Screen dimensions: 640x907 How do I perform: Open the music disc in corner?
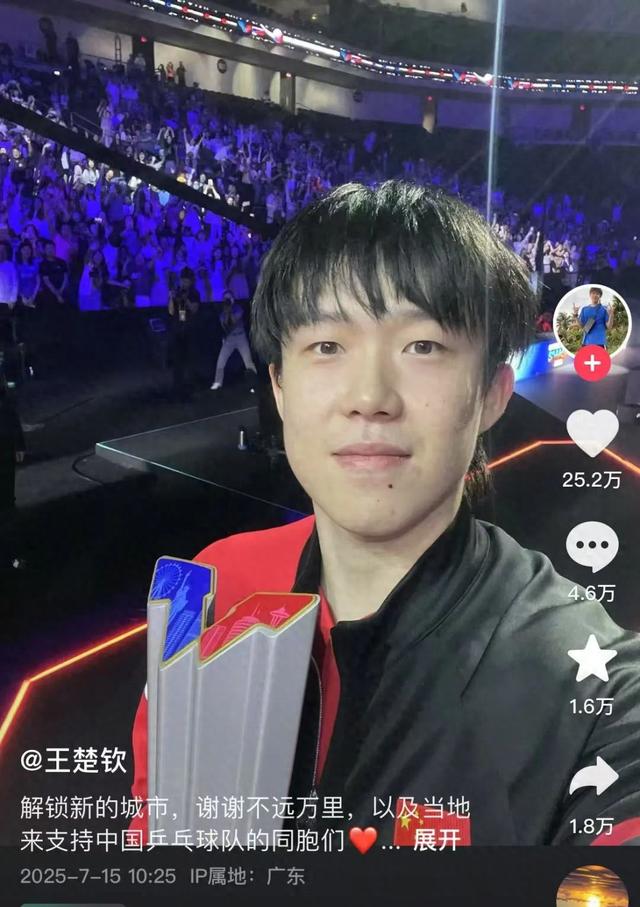592,889
